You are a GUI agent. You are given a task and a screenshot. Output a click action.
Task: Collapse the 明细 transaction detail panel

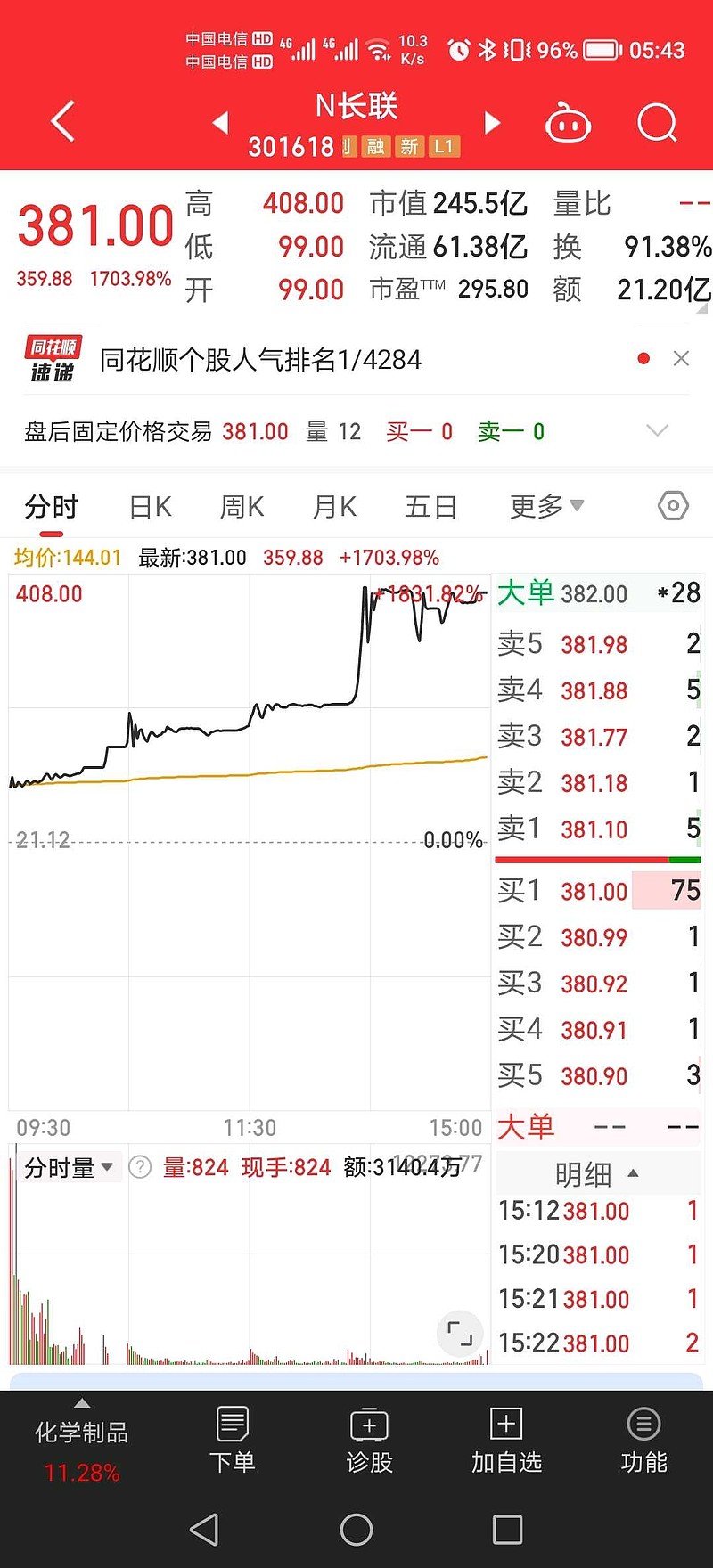click(634, 1174)
